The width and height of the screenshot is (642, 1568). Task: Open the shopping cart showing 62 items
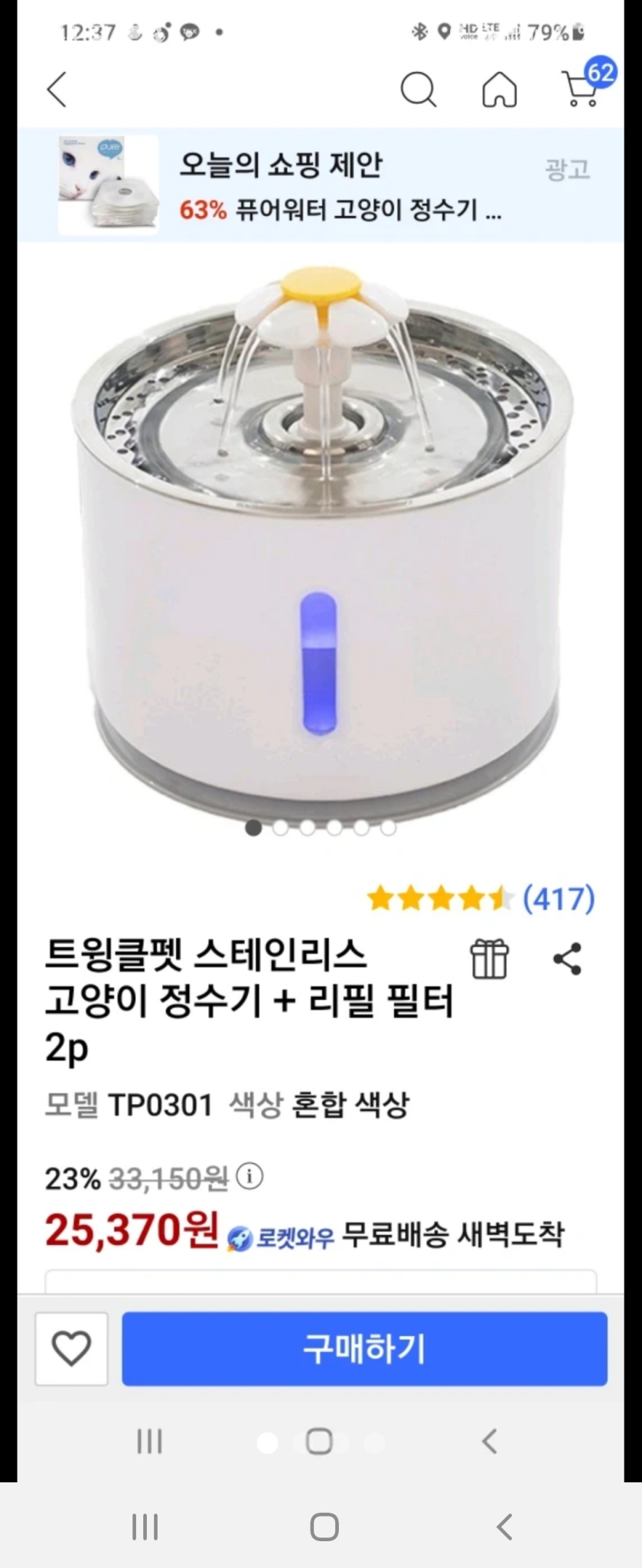pos(579,90)
